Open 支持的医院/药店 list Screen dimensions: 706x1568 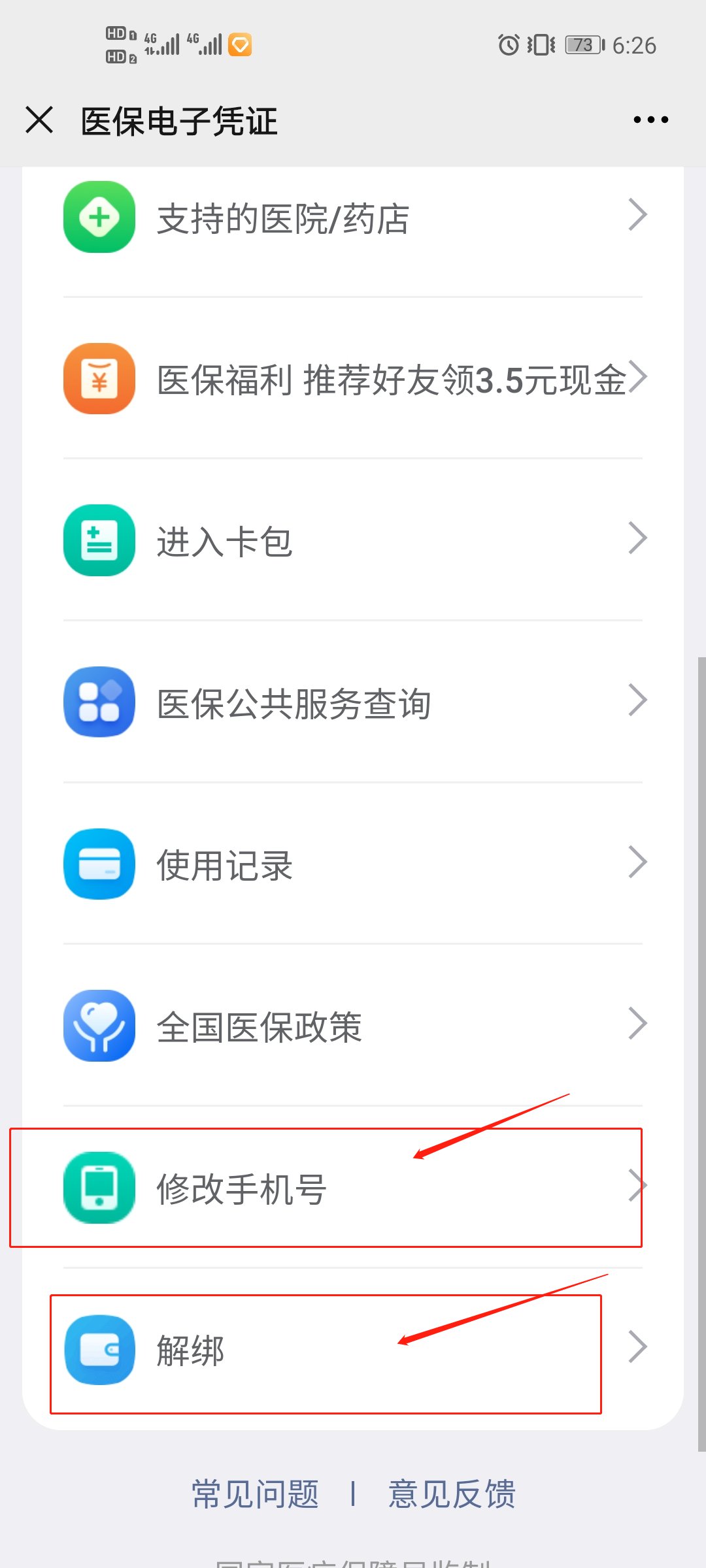pyautogui.click(x=353, y=218)
